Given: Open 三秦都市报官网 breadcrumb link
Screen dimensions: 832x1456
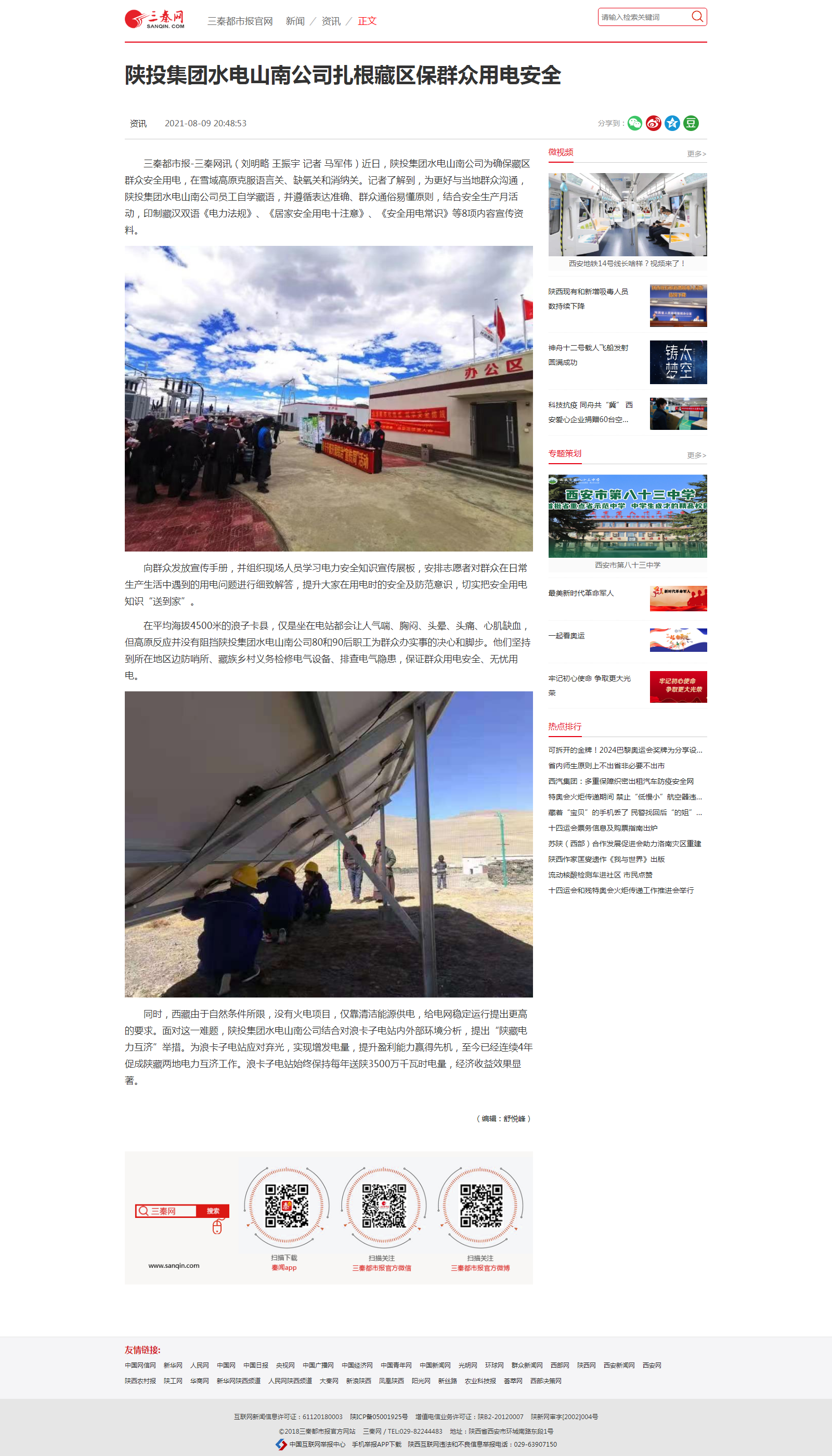Looking at the screenshot, I should [x=240, y=21].
